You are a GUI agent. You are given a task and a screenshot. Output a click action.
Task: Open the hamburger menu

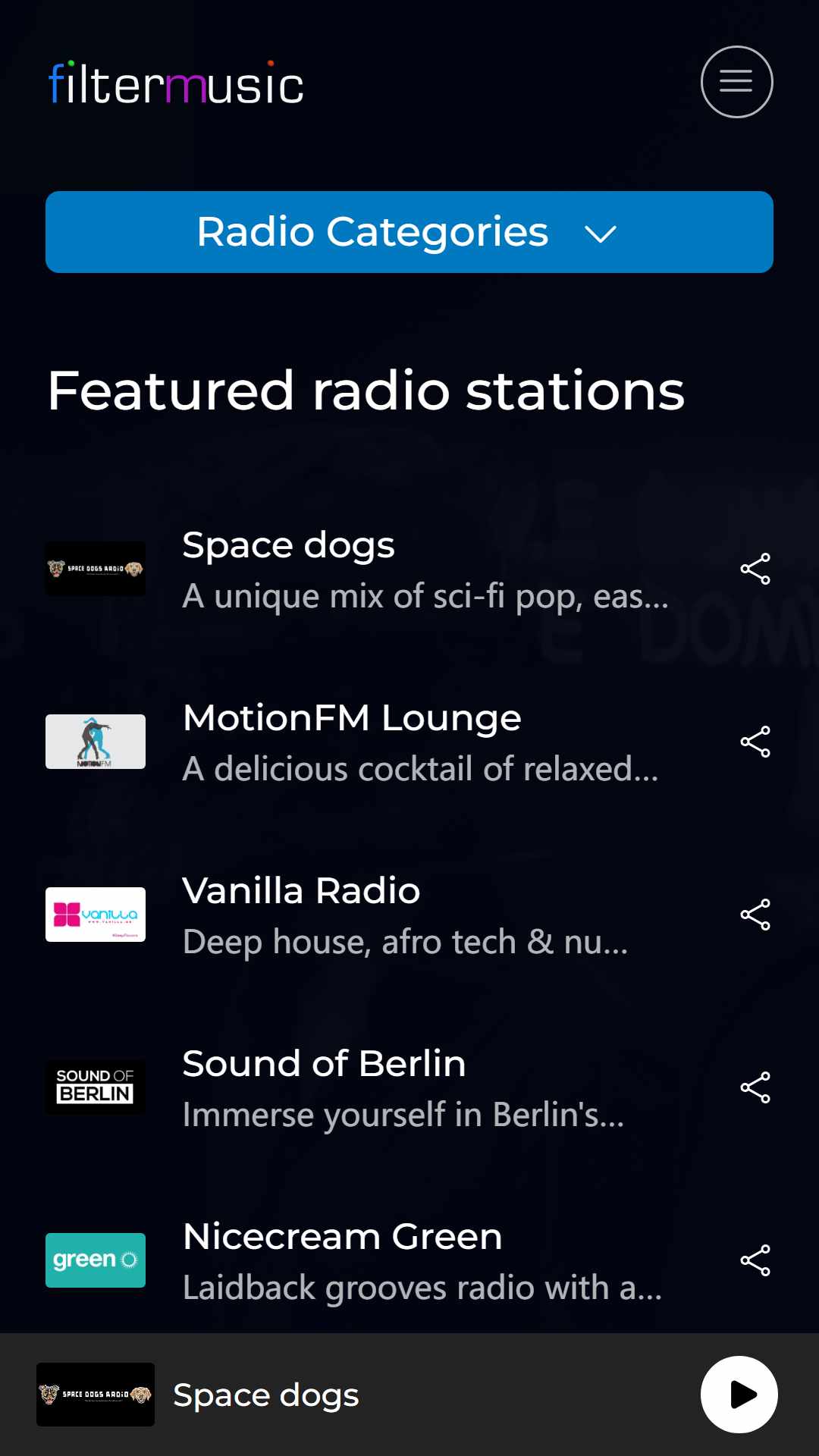pyautogui.click(x=736, y=82)
